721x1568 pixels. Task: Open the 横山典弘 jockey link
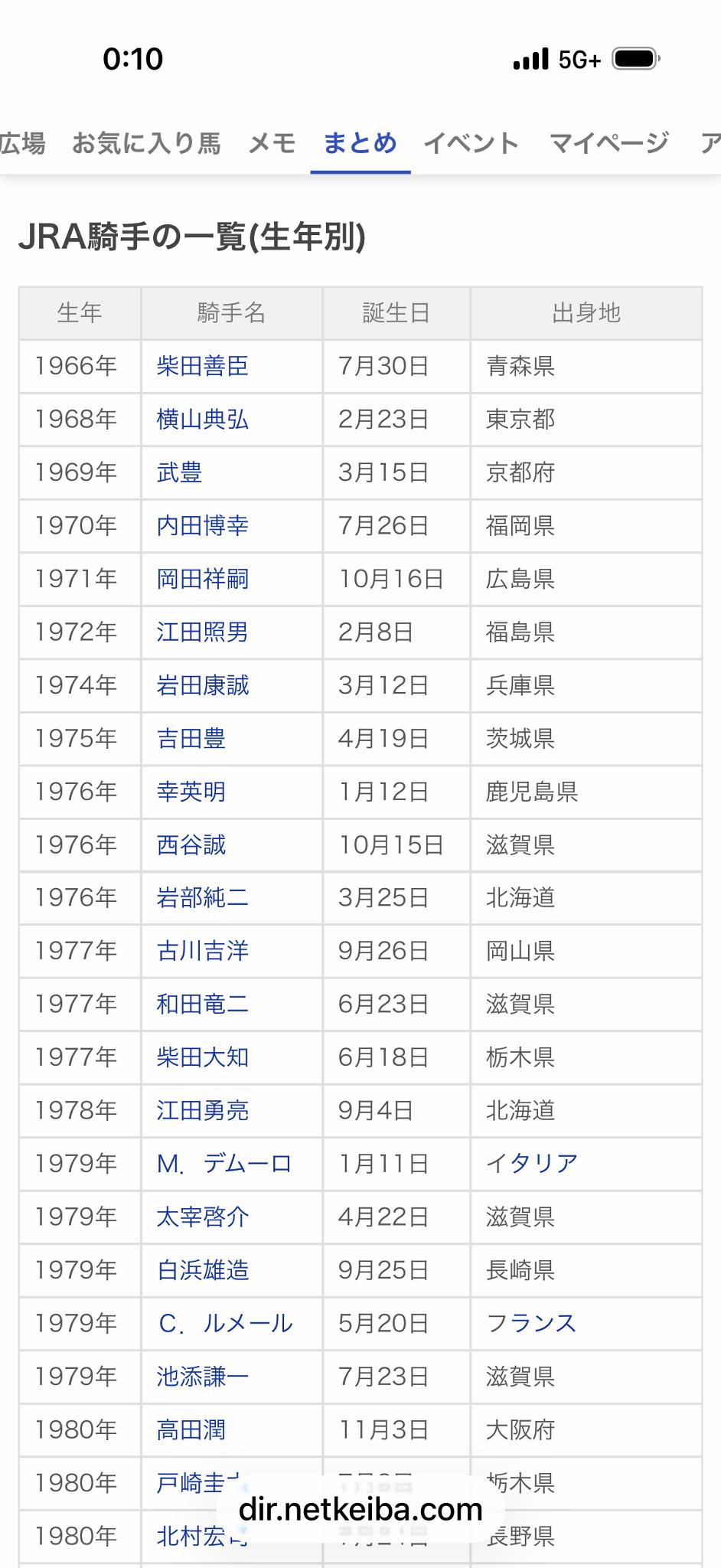coord(202,420)
